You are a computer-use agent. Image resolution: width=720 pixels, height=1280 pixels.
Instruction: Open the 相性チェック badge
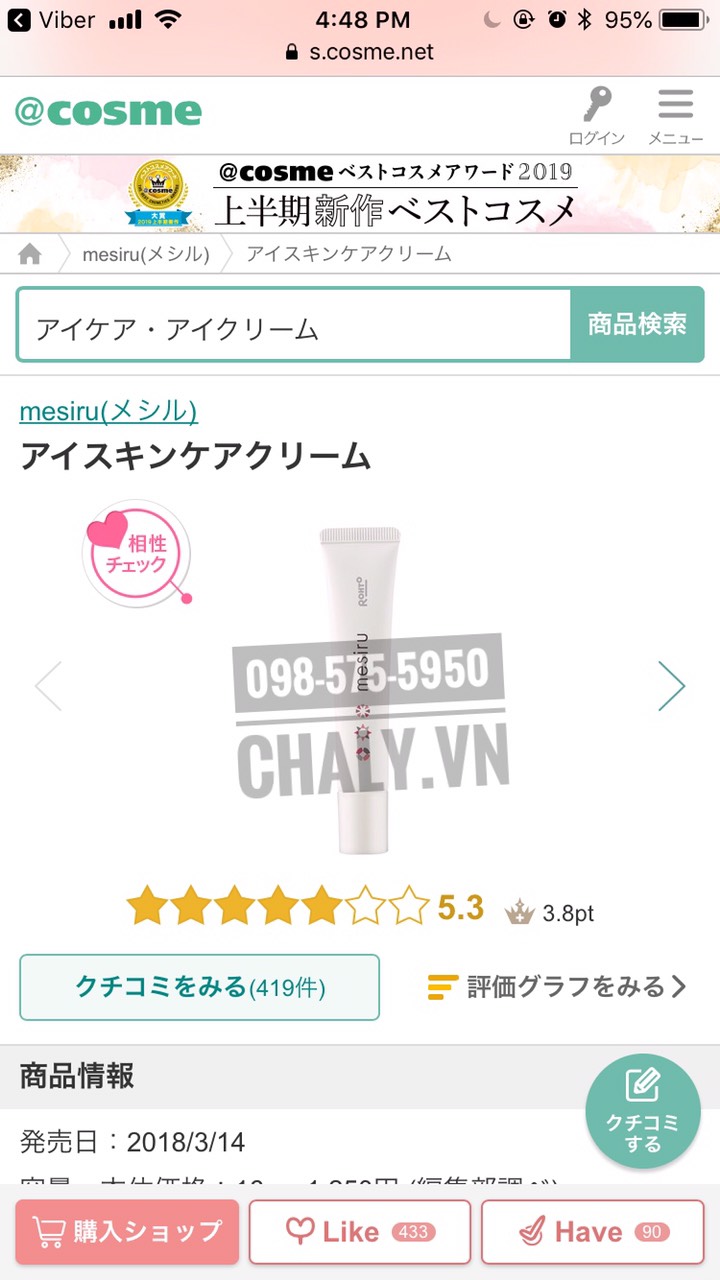click(135, 553)
